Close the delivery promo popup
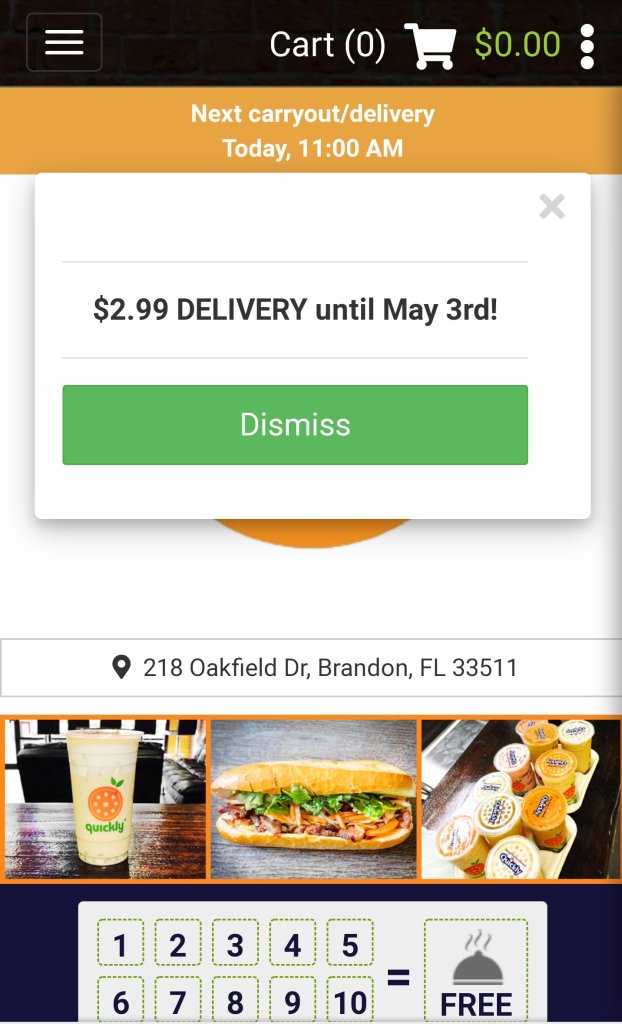The height and width of the screenshot is (1024, 622). [x=552, y=207]
